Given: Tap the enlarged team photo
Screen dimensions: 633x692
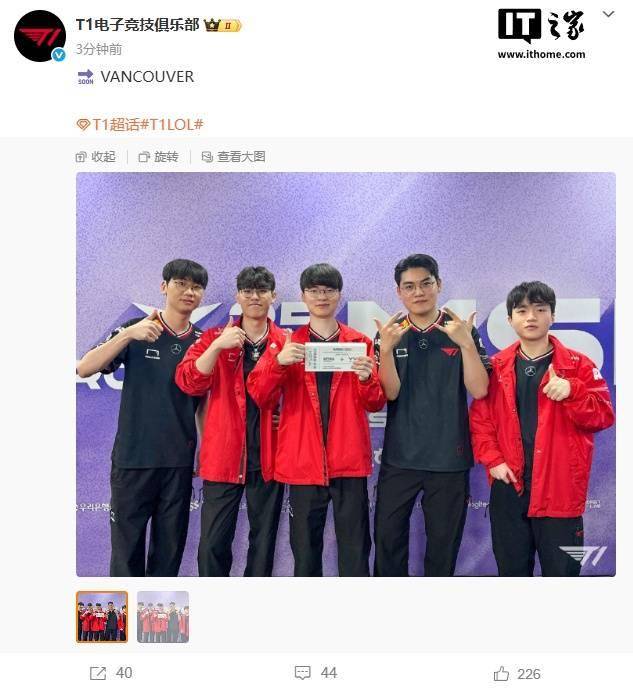Looking at the screenshot, I should [345, 374].
